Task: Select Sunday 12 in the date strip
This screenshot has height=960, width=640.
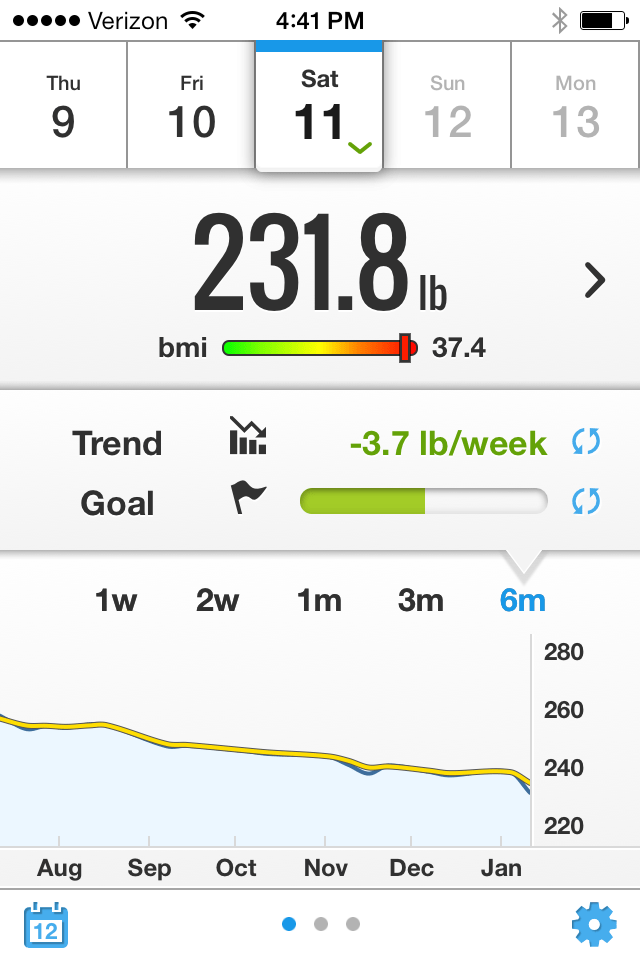Action: coord(447,106)
